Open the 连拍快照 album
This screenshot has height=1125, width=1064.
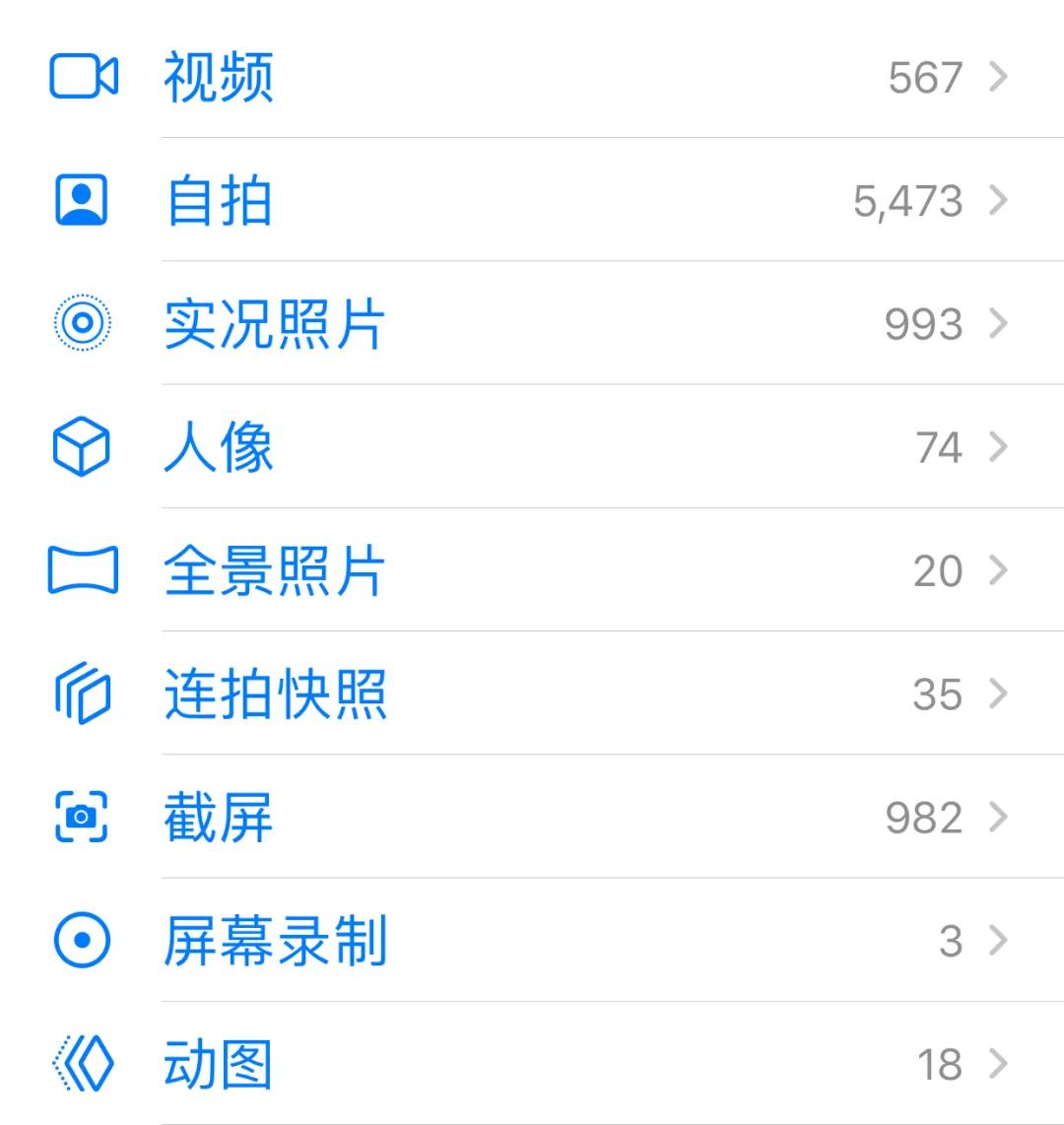click(x=274, y=693)
